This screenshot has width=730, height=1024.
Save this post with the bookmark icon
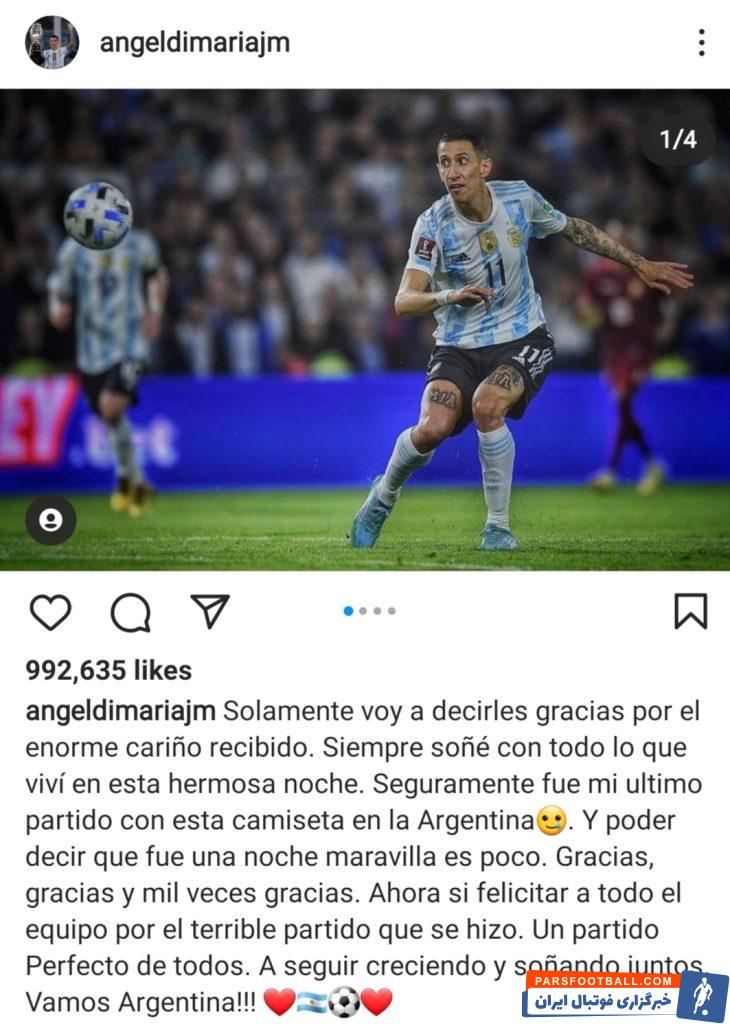click(690, 611)
